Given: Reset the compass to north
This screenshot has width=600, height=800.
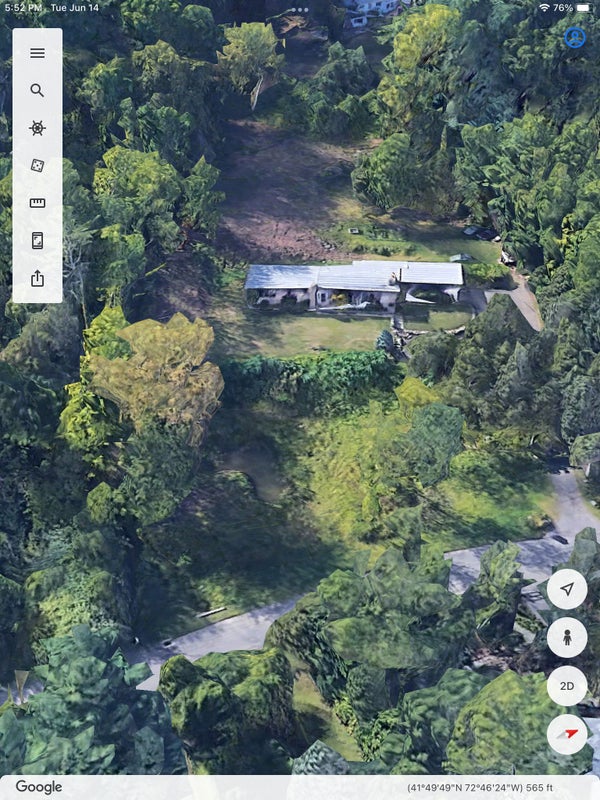Looking at the screenshot, I should click(567, 735).
